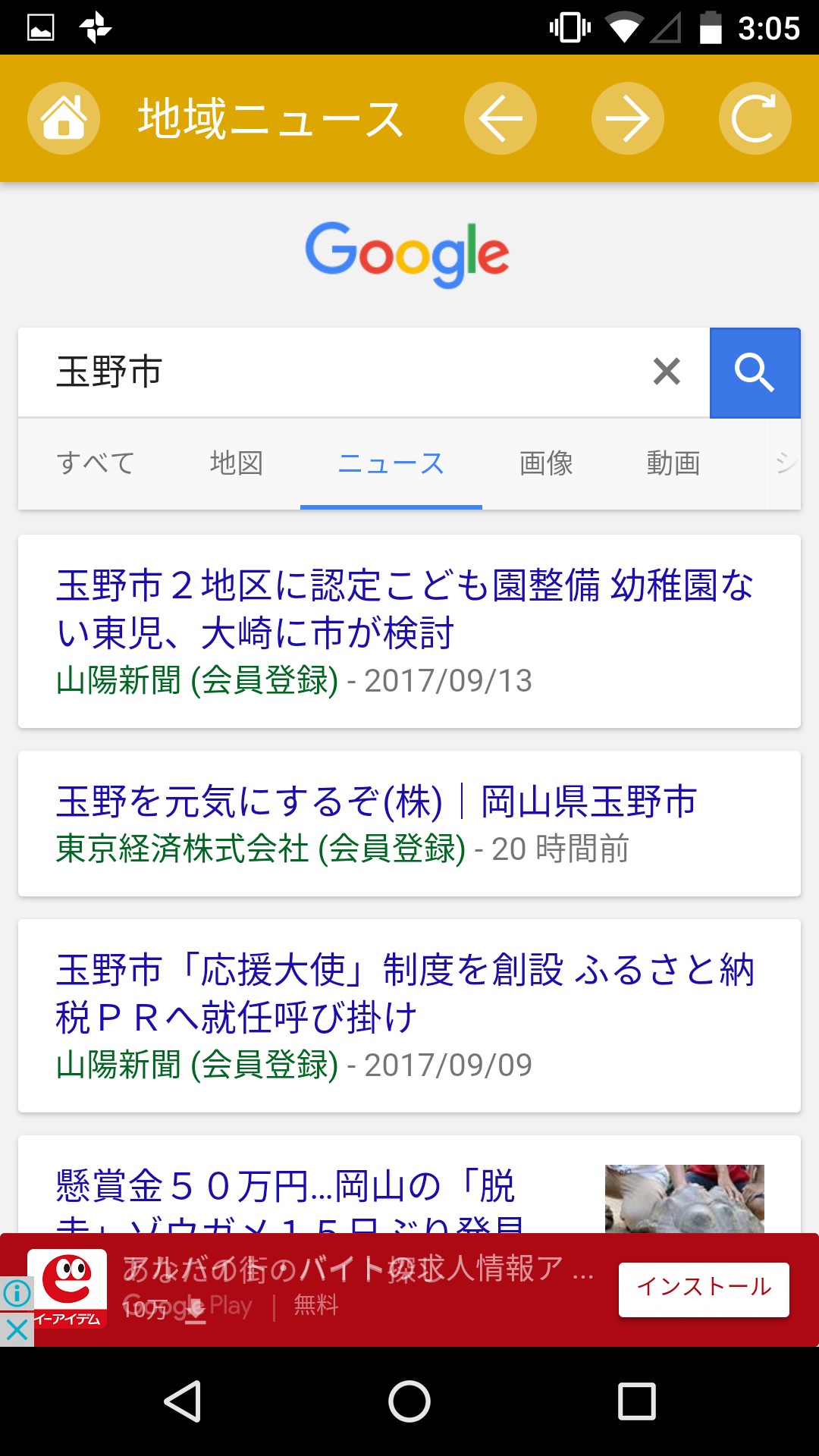Reload the page with refresh icon
The height and width of the screenshot is (1456, 819).
point(754,118)
